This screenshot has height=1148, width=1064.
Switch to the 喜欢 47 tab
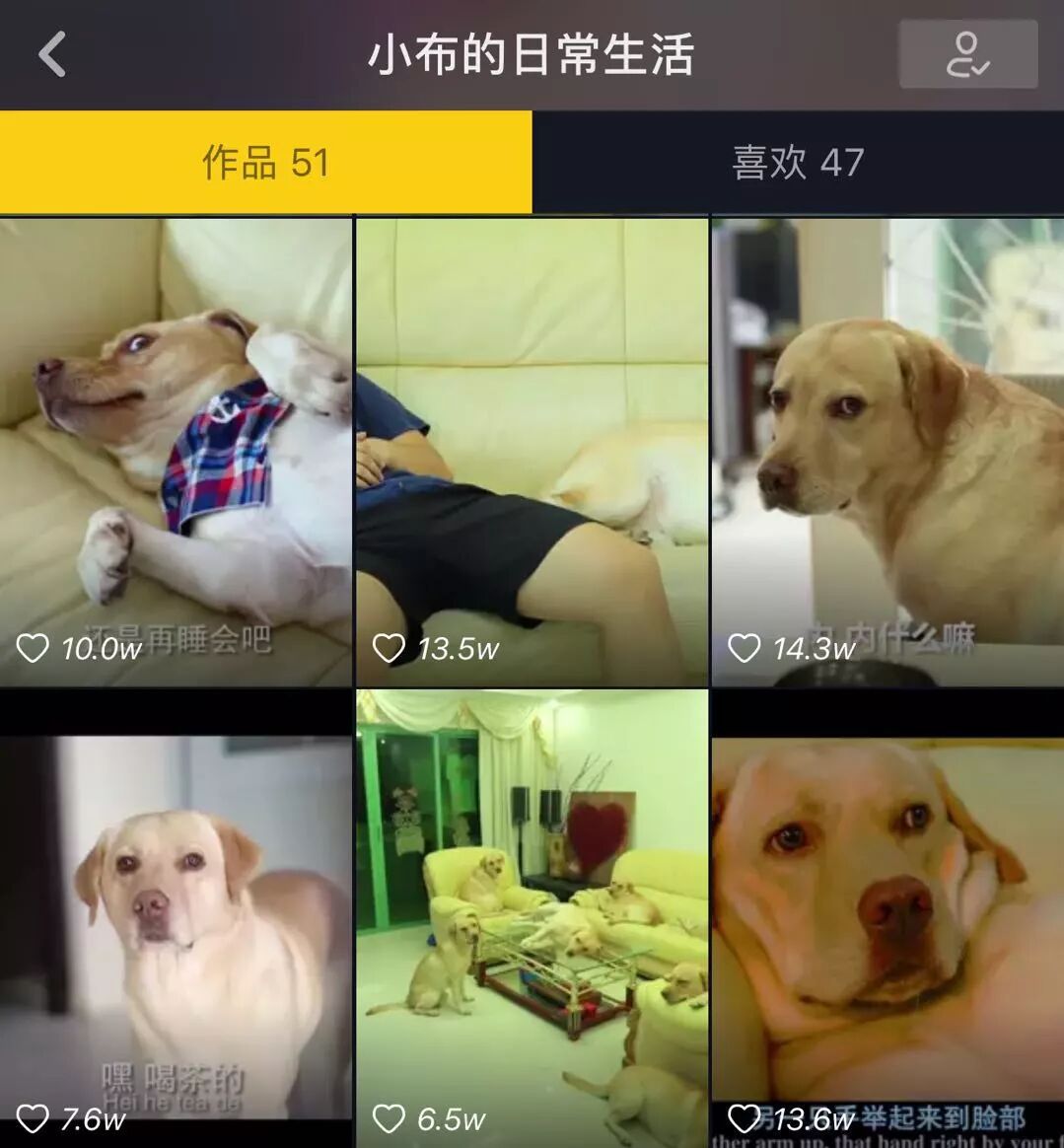click(798, 163)
